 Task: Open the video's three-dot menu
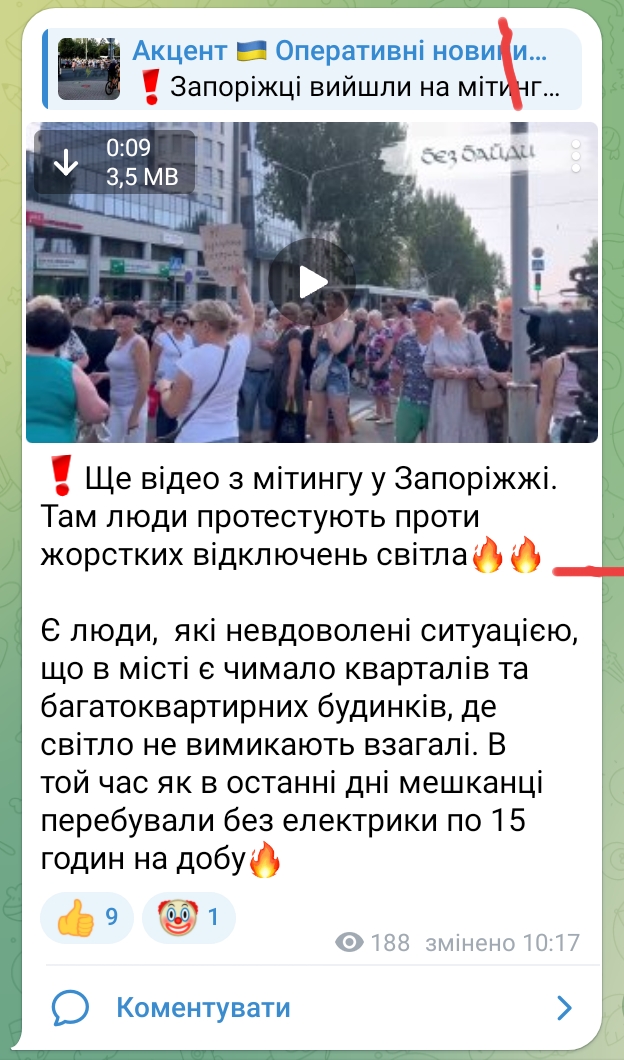click(575, 157)
